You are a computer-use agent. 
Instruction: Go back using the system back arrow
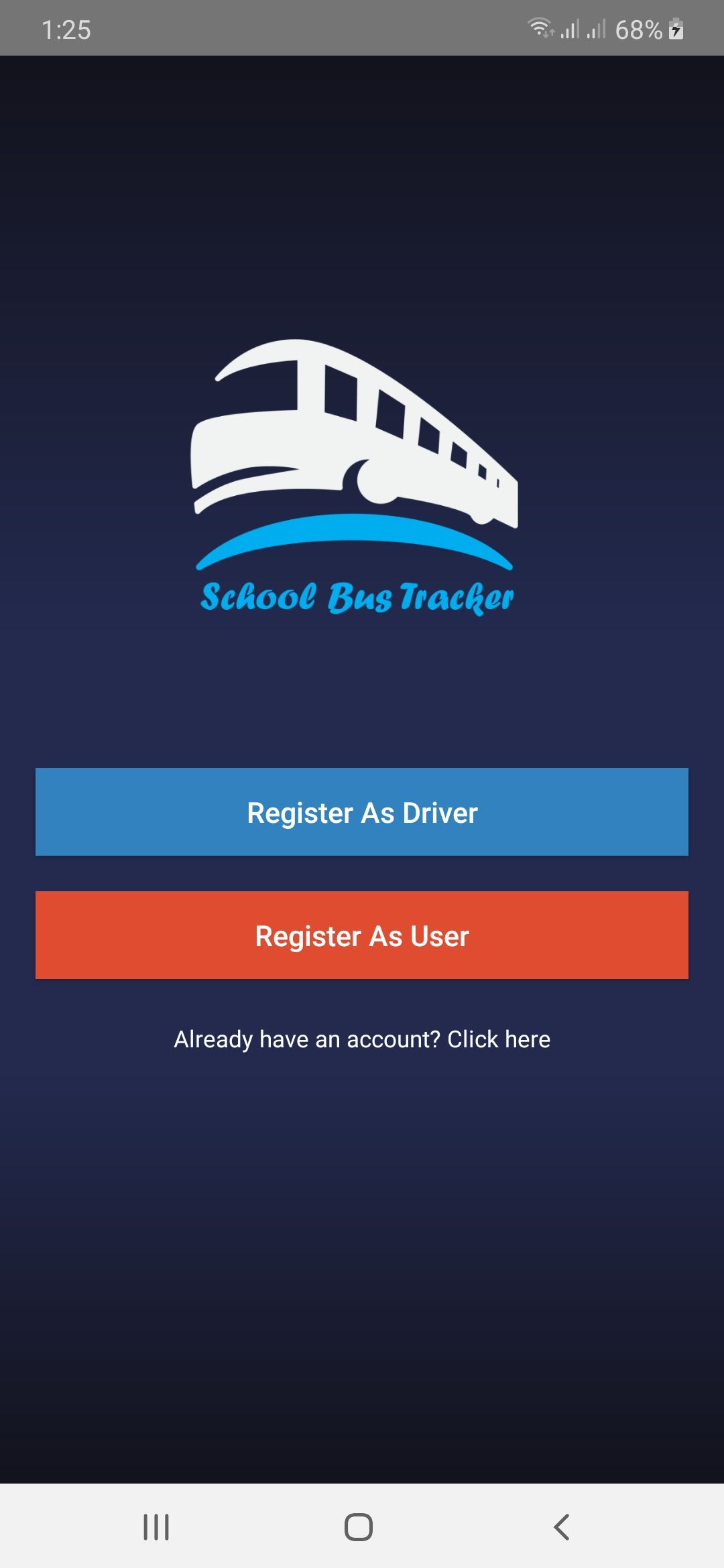tap(562, 1527)
